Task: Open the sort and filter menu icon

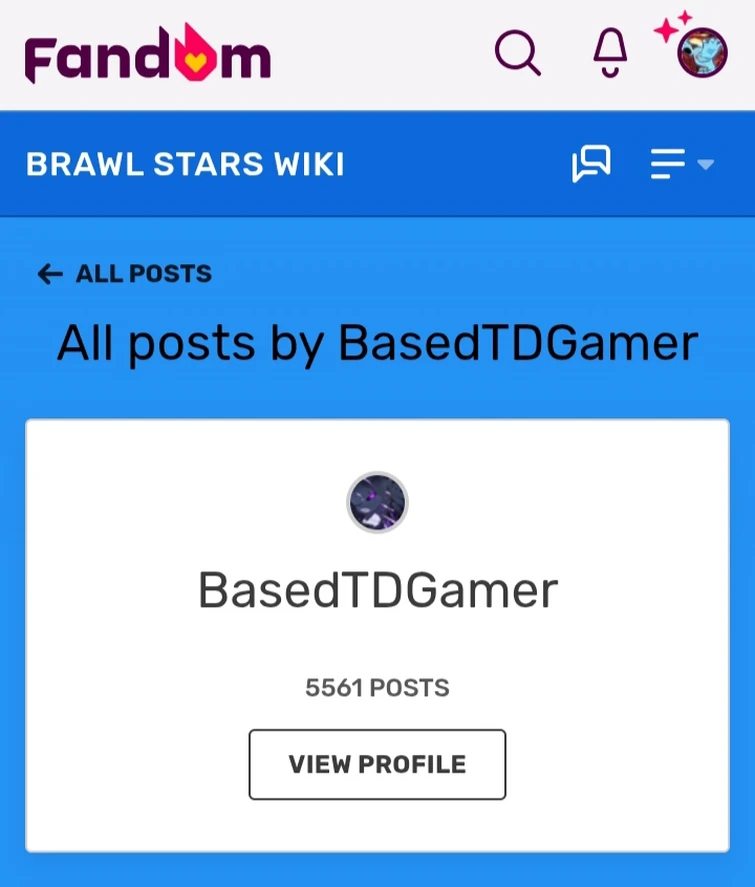Action: tap(667, 163)
